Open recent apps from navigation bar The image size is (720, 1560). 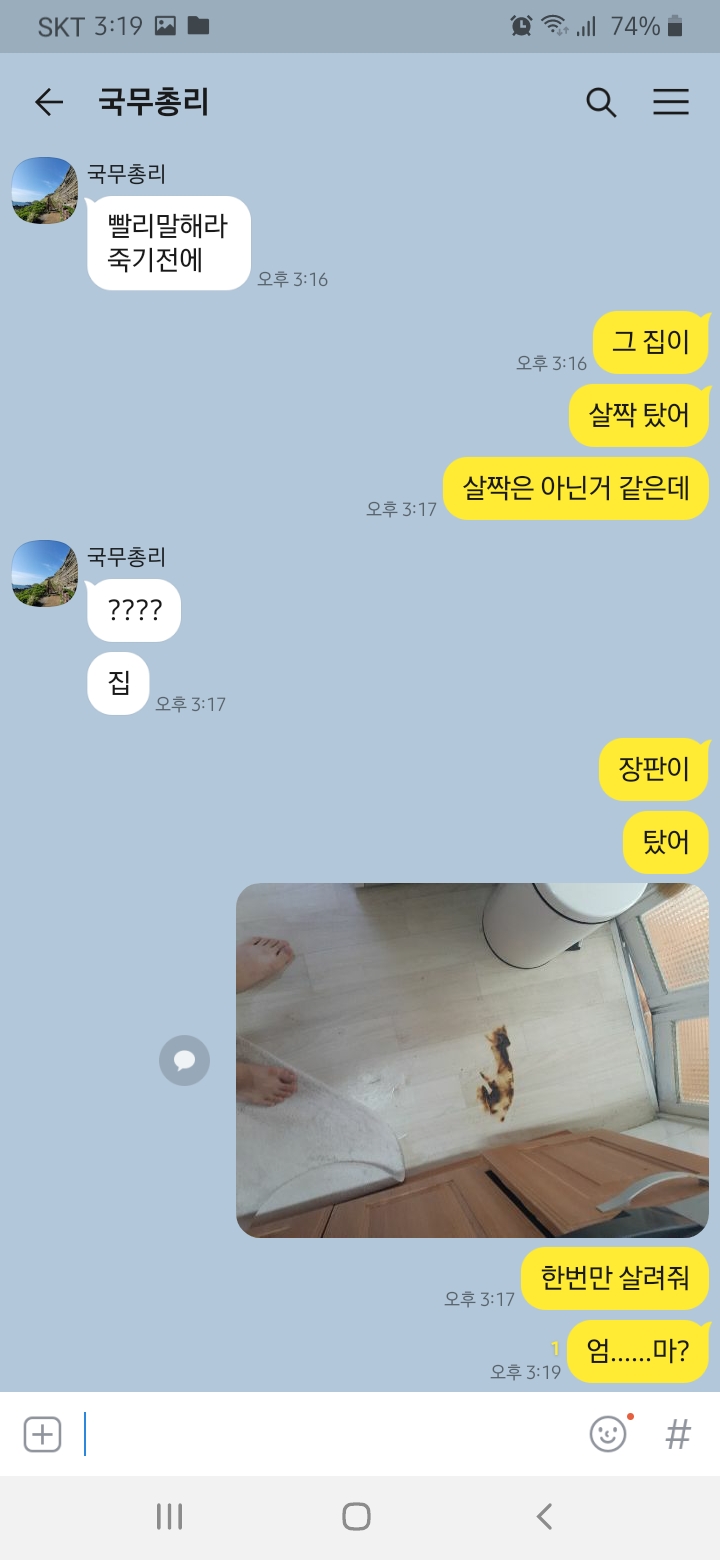coord(169,1516)
